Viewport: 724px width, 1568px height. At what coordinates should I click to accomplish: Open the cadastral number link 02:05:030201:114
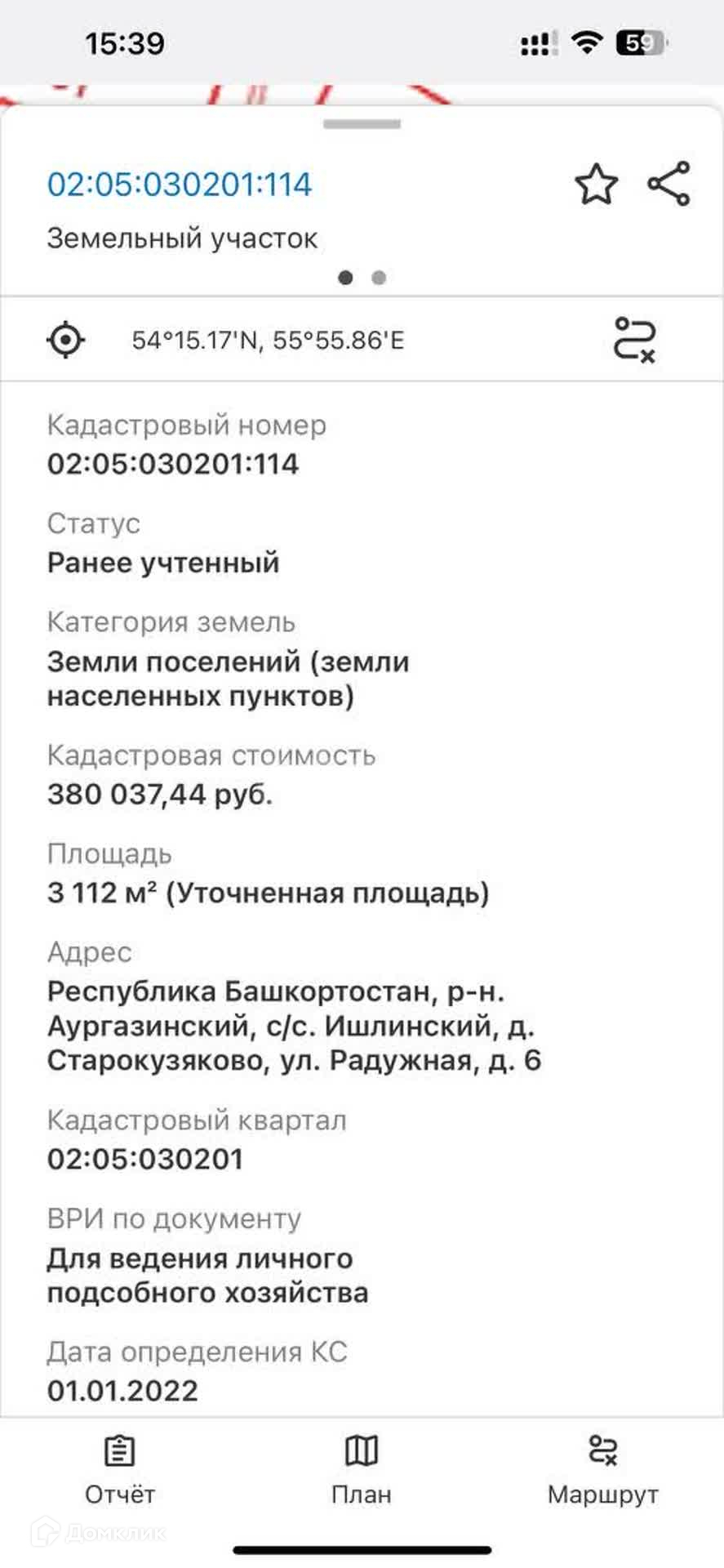[180, 185]
